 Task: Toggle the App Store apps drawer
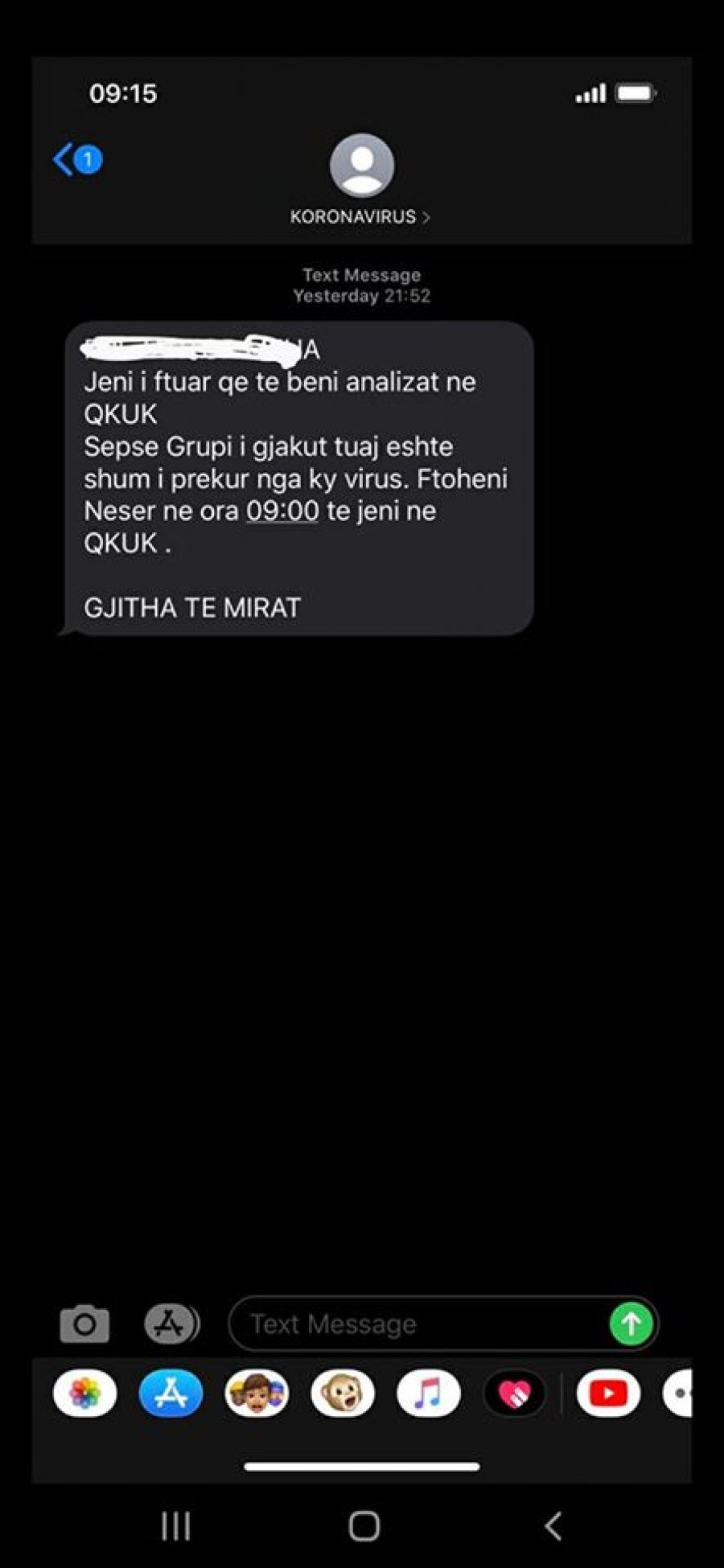coord(170,1324)
